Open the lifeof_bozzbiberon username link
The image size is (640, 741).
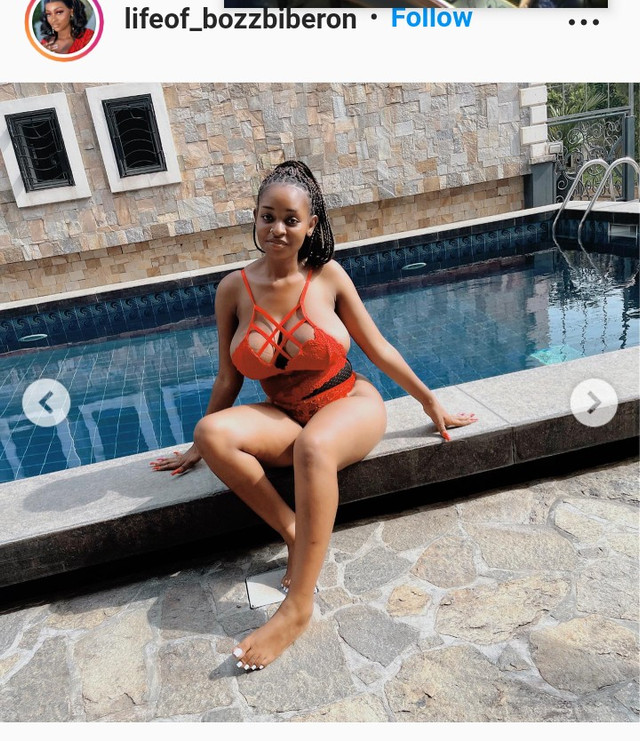point(240,18)
